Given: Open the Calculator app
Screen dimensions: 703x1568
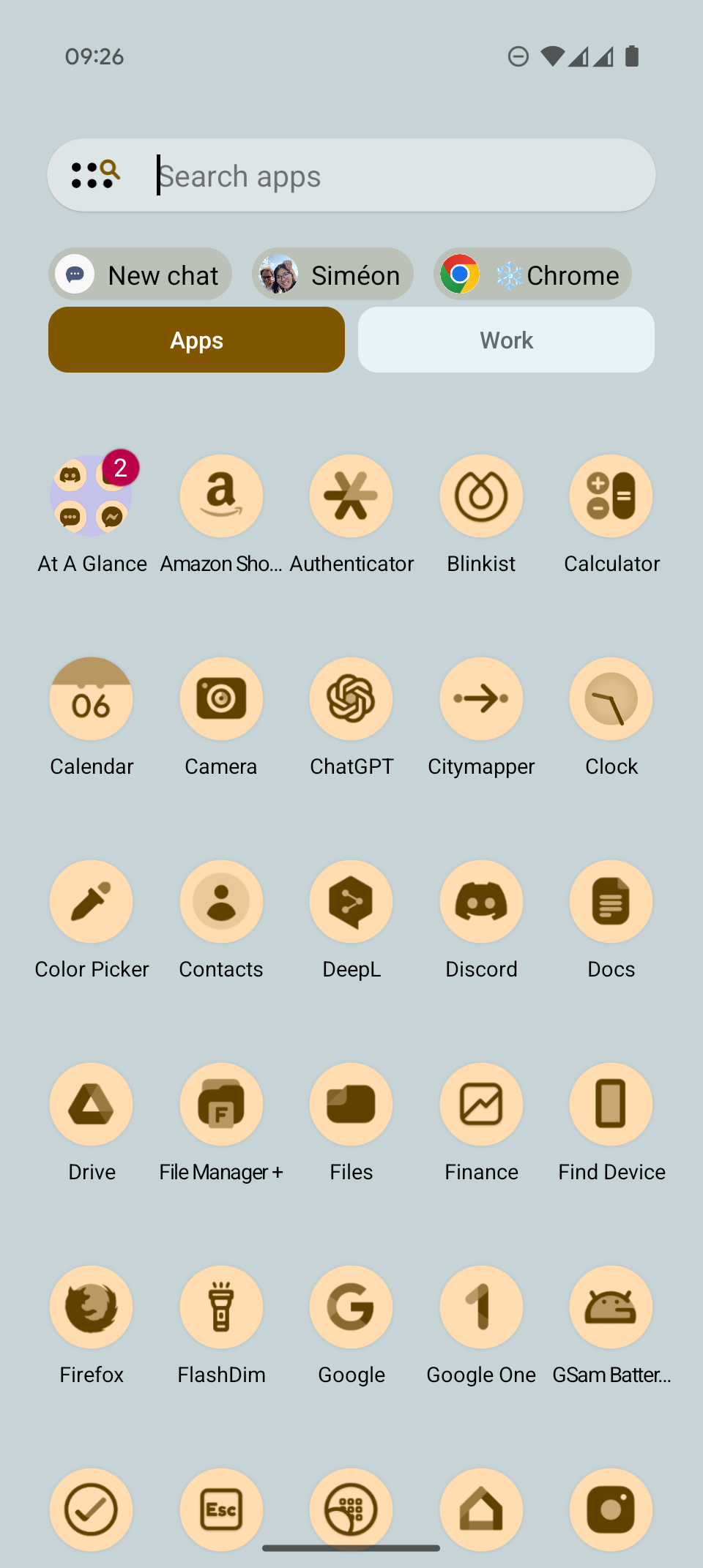Looking at the screenshot, I should click(x=611, y=497).
